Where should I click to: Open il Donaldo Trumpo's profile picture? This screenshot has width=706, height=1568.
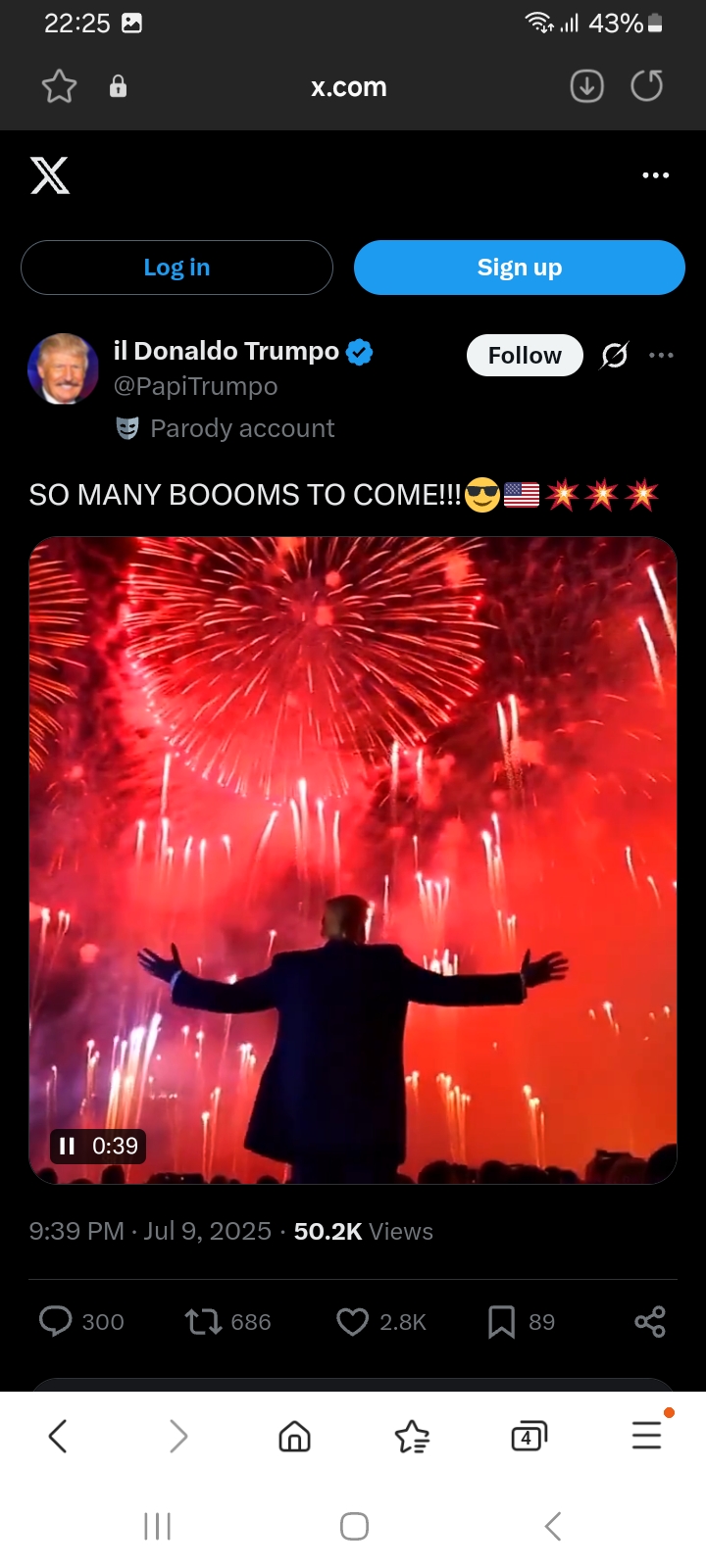(64, 369)
